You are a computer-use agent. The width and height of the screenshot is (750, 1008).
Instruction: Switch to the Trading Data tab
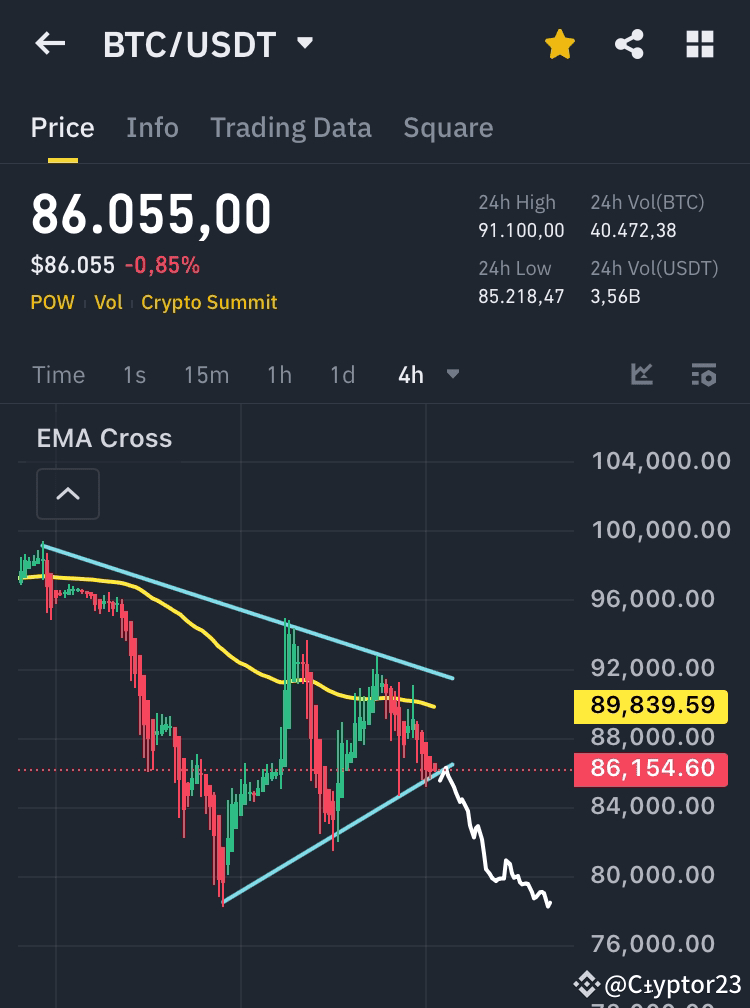291,128
